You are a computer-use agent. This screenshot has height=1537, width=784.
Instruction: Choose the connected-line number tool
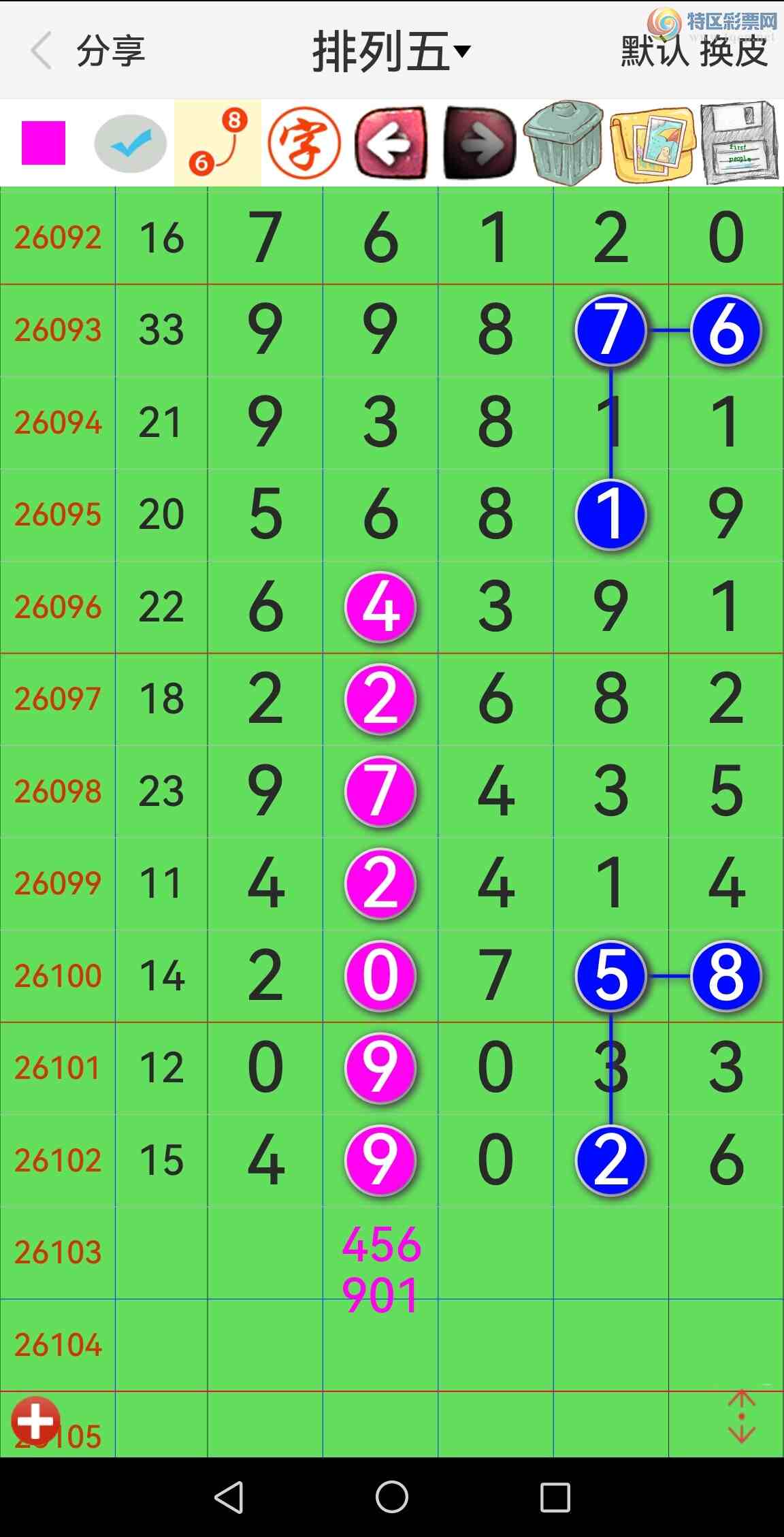coord(218,143)
